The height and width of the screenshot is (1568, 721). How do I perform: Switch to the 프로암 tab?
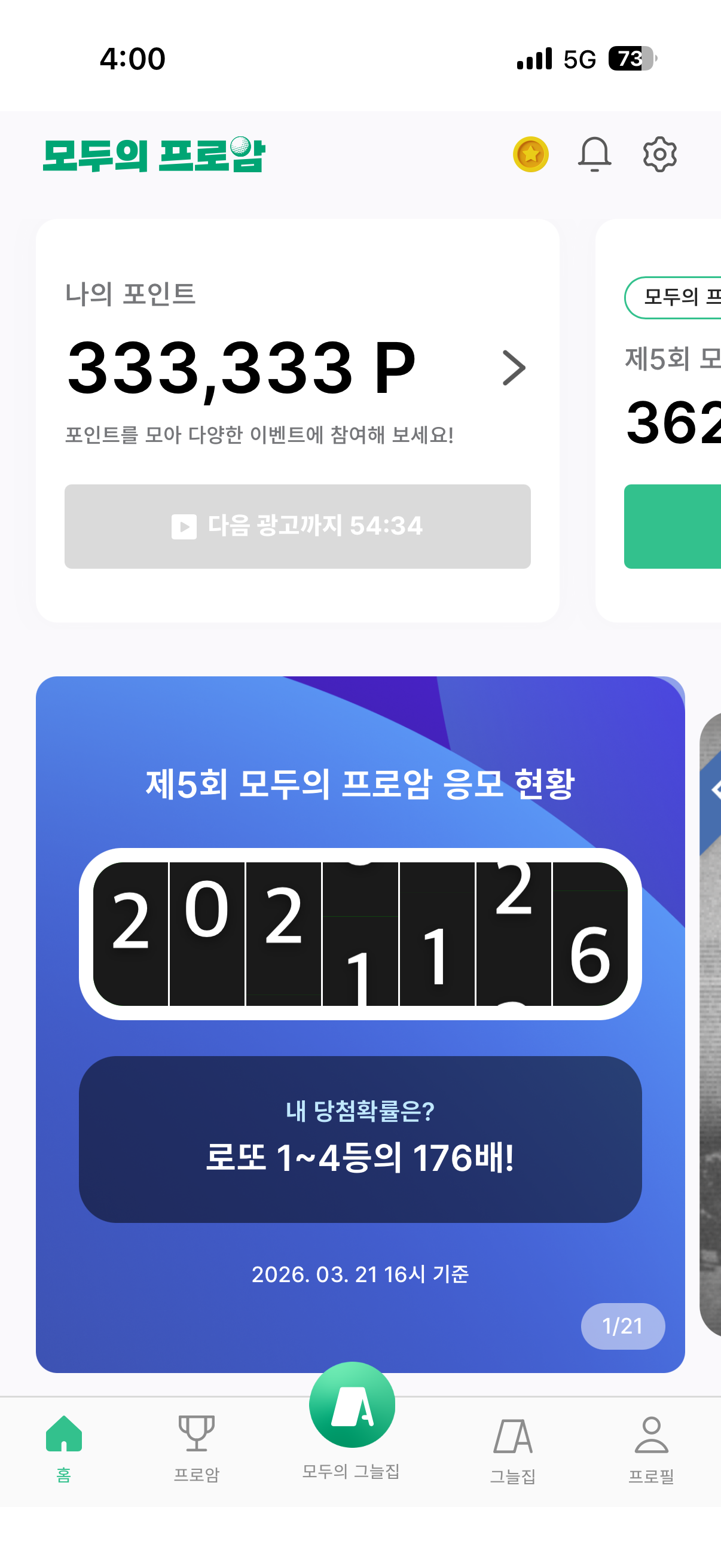tap(196, 1447)
